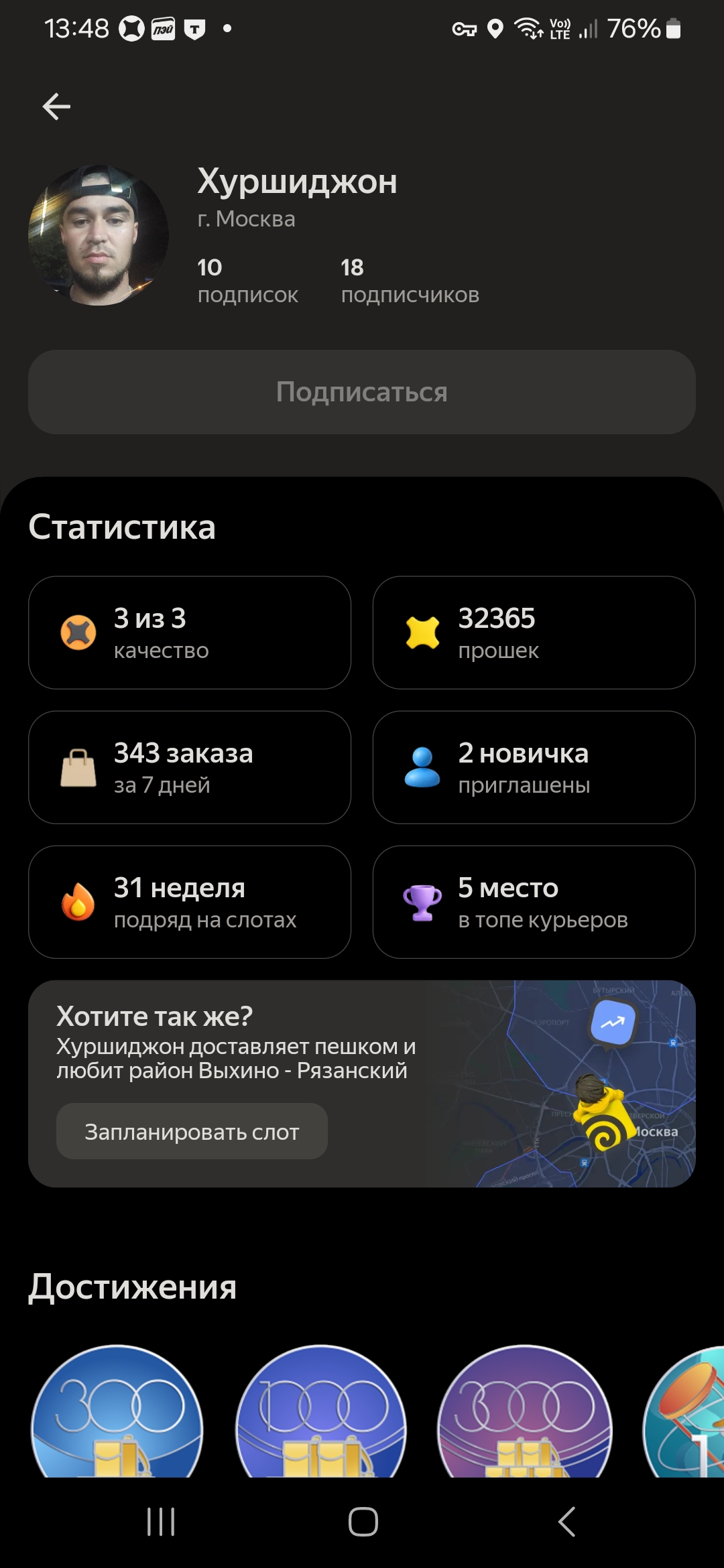The height and width of the screenshot is (1568, 724).
Task: Open the 3000 orders achievement badge
Action: tap(525, 1414)
